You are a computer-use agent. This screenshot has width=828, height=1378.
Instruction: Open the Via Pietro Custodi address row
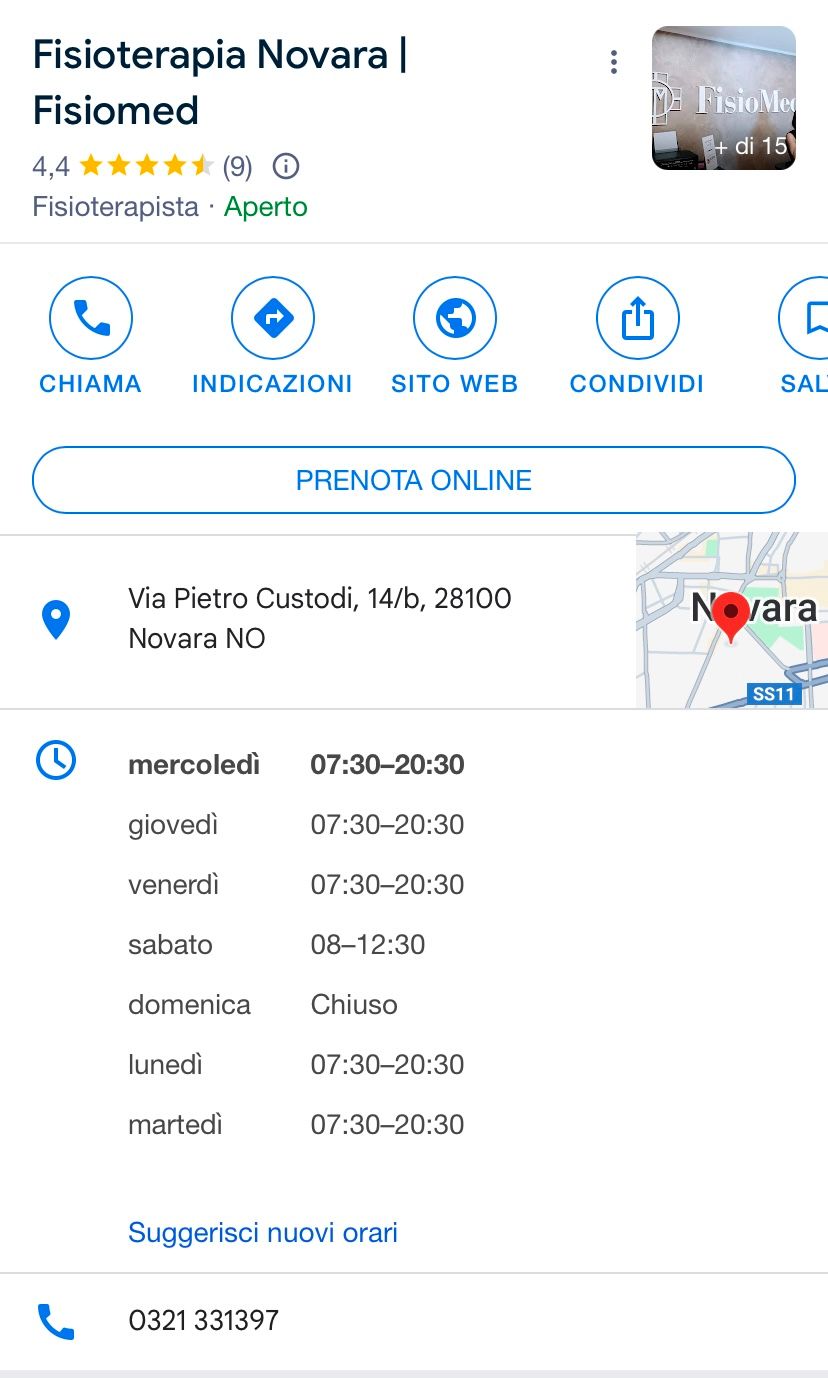click(318, 619)
